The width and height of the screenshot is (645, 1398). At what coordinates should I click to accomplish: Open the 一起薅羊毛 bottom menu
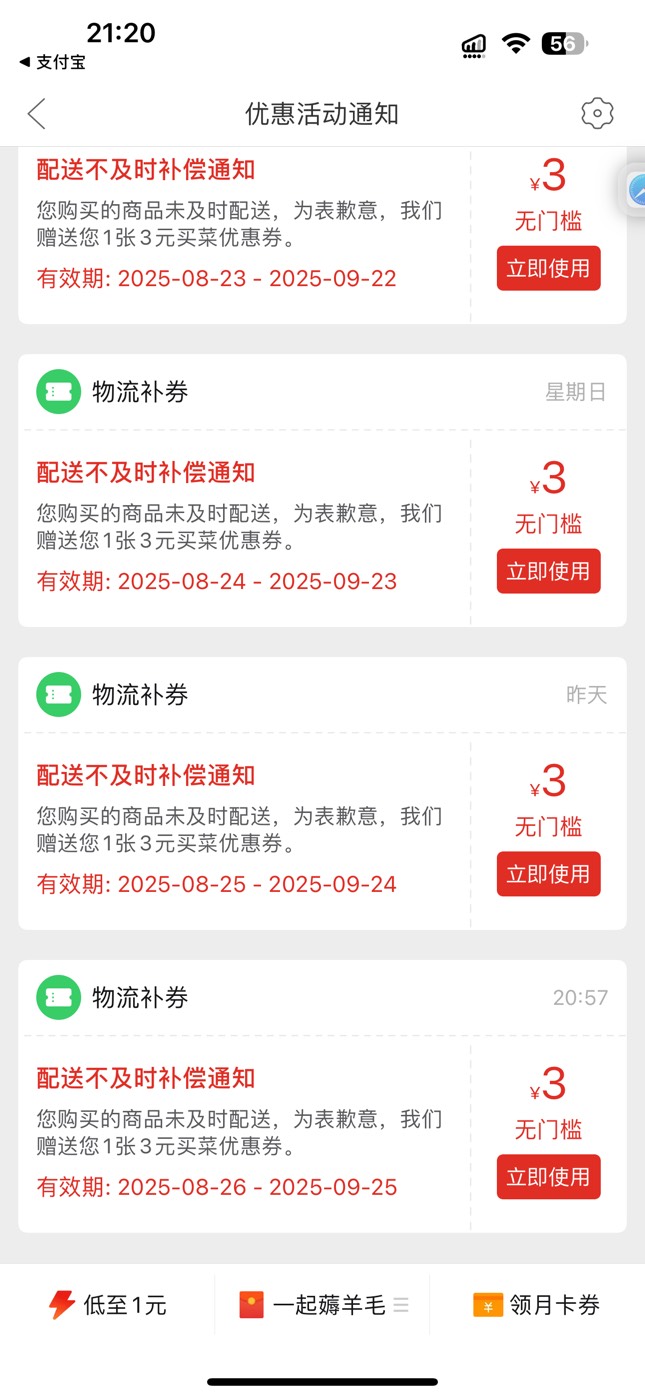pyautogui.click(x=324, y=1305)
